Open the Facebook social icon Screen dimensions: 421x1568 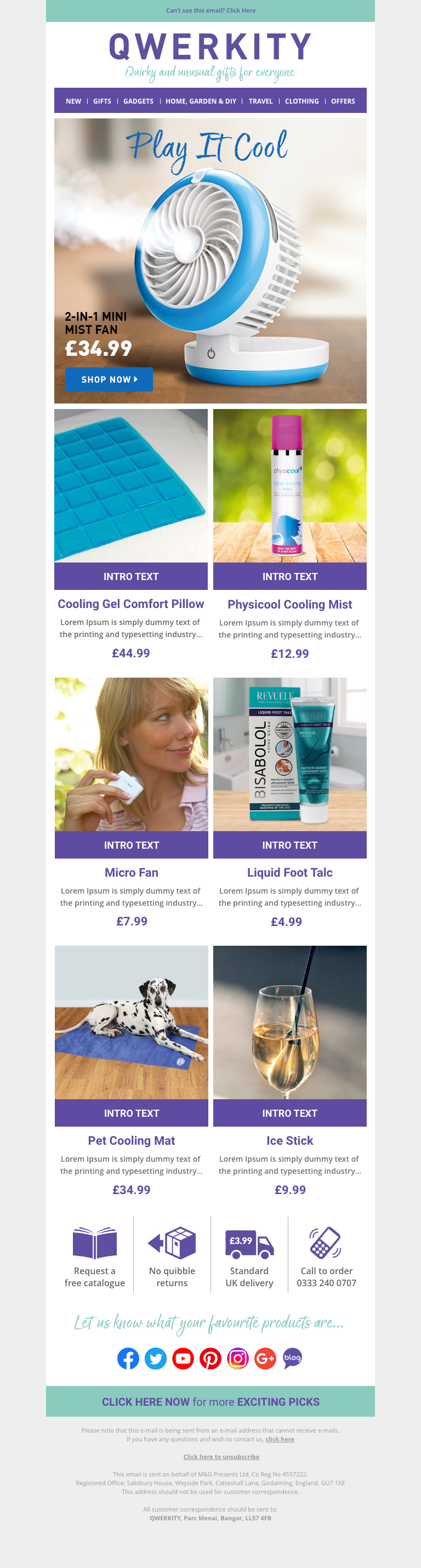pos(128,1358)
